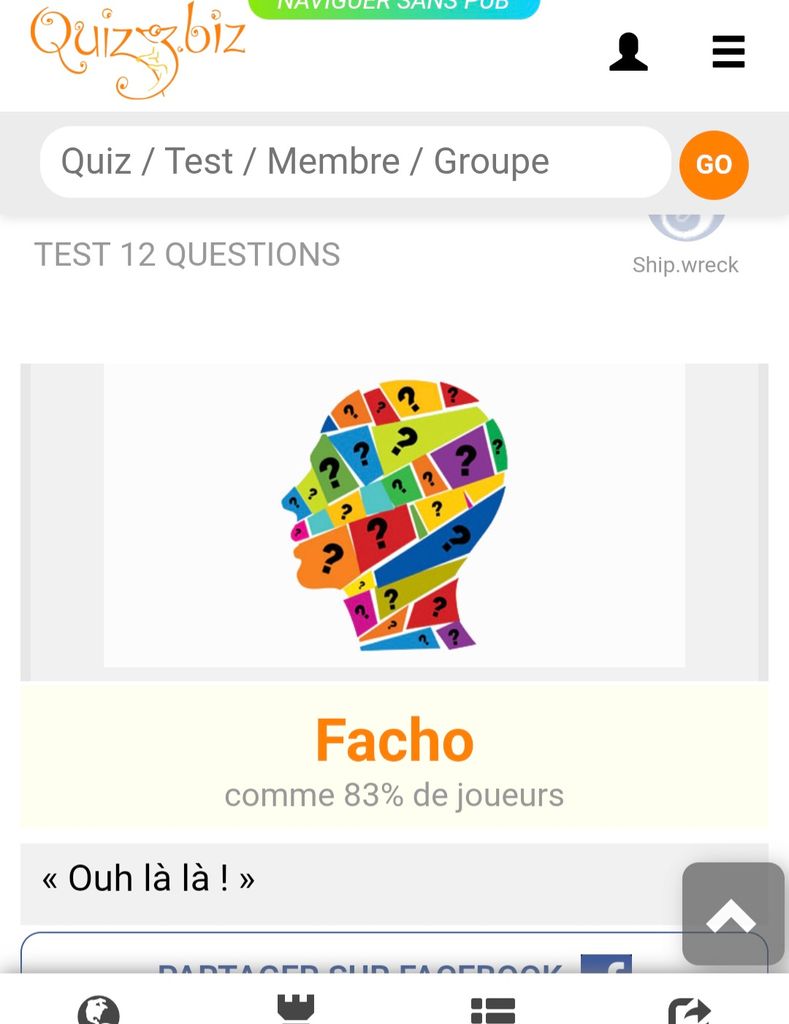Tap the Quiz / Test / Membre search field
Viewport: 789px width, 1024px height.
pyautogui.click(x=355, y=162)
